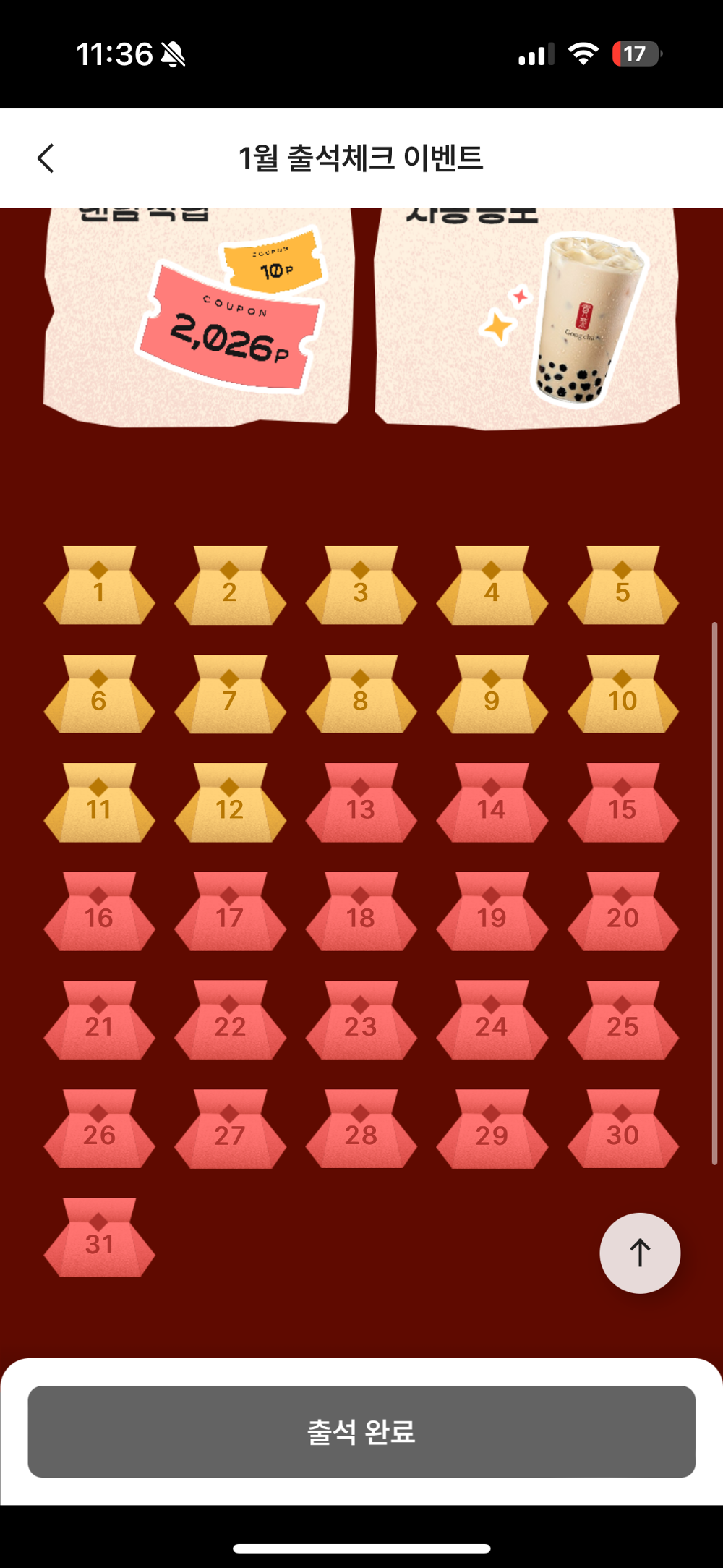Open the red pouch for day 31
The width and height of the screenshot is (723, 1568).
[99, 1238]
